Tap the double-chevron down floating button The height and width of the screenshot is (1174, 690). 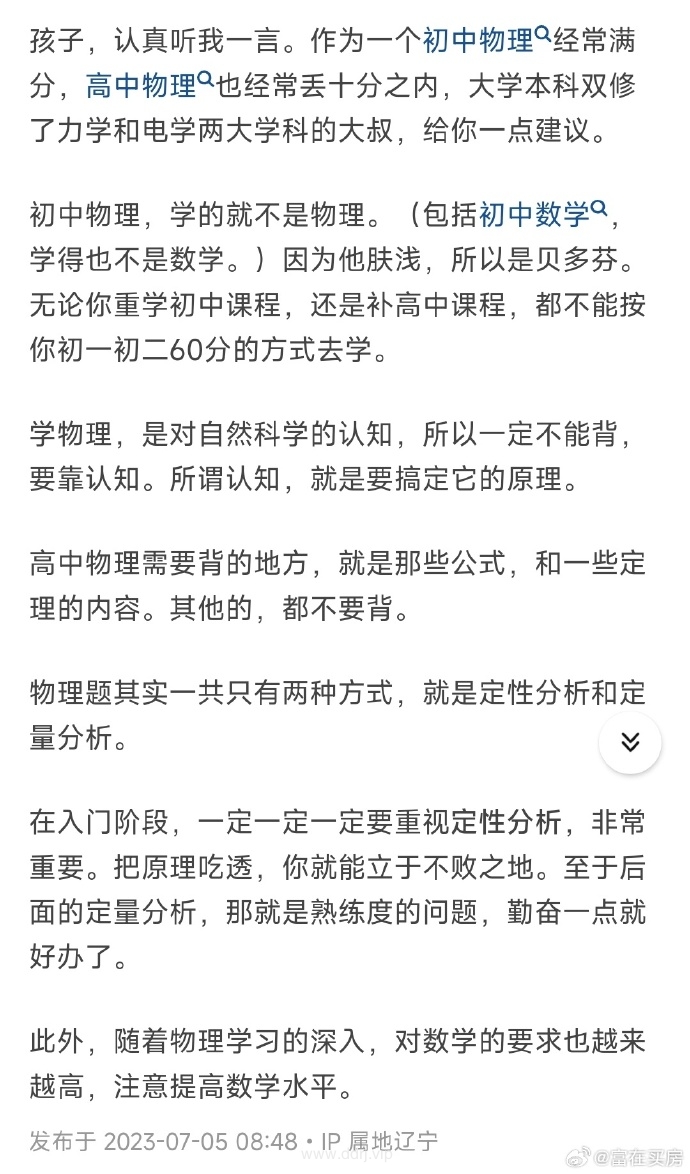pos(630,742)
